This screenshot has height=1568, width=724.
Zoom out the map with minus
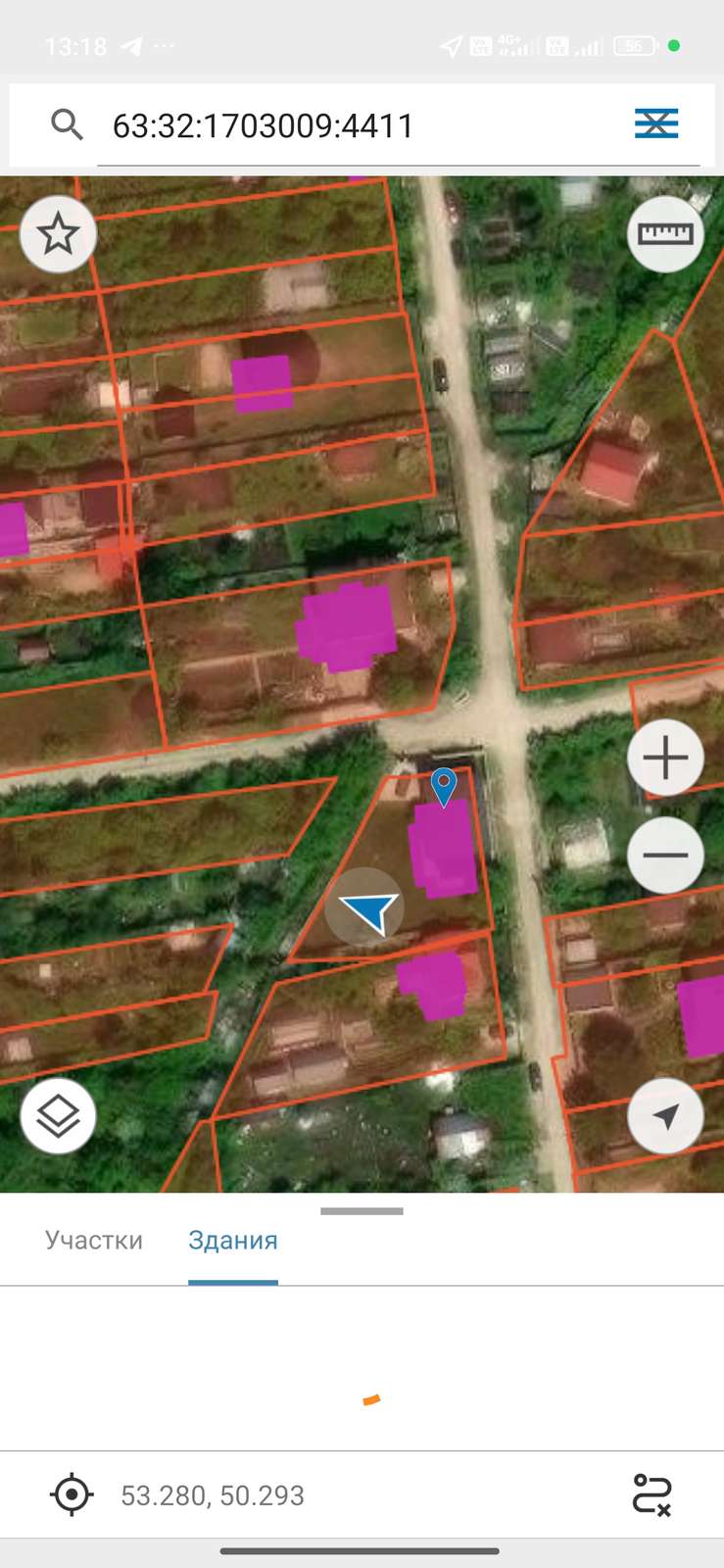point(665,855)
